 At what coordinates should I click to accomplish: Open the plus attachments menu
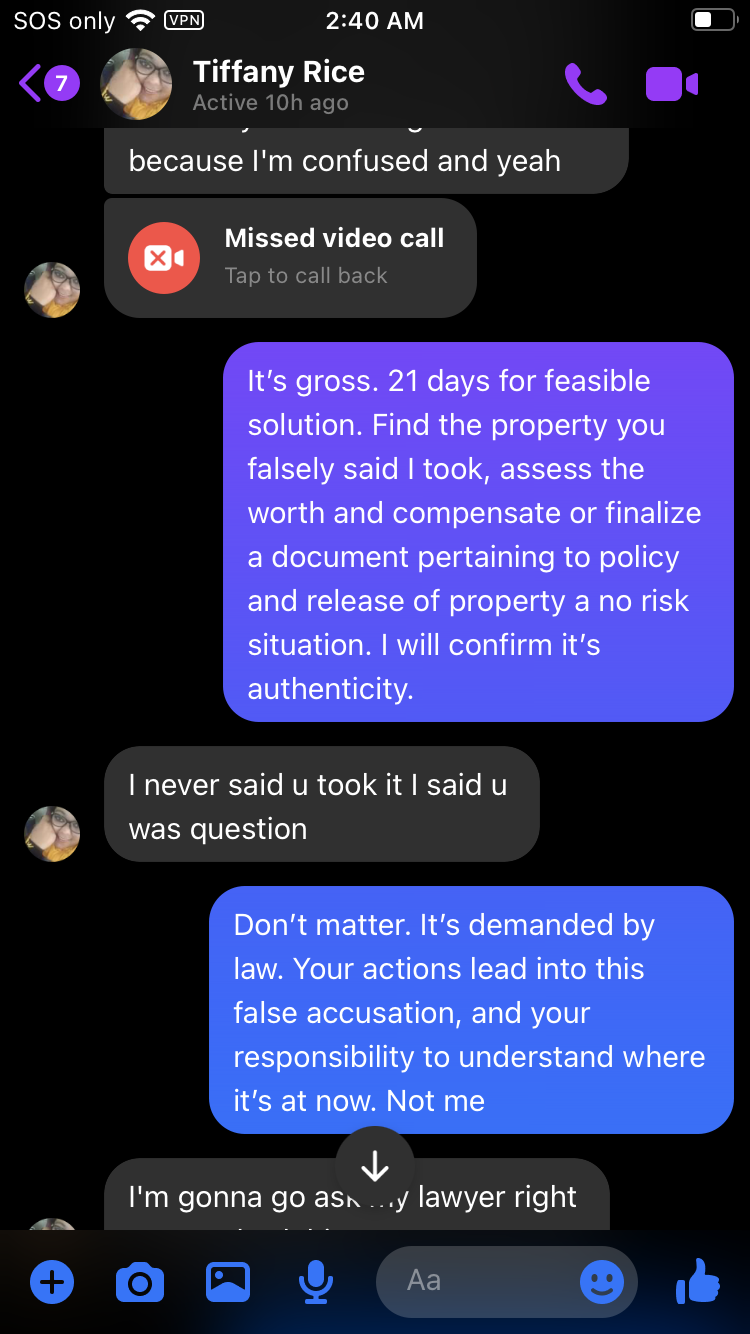pyautogui.click(x=52, y=1281)
